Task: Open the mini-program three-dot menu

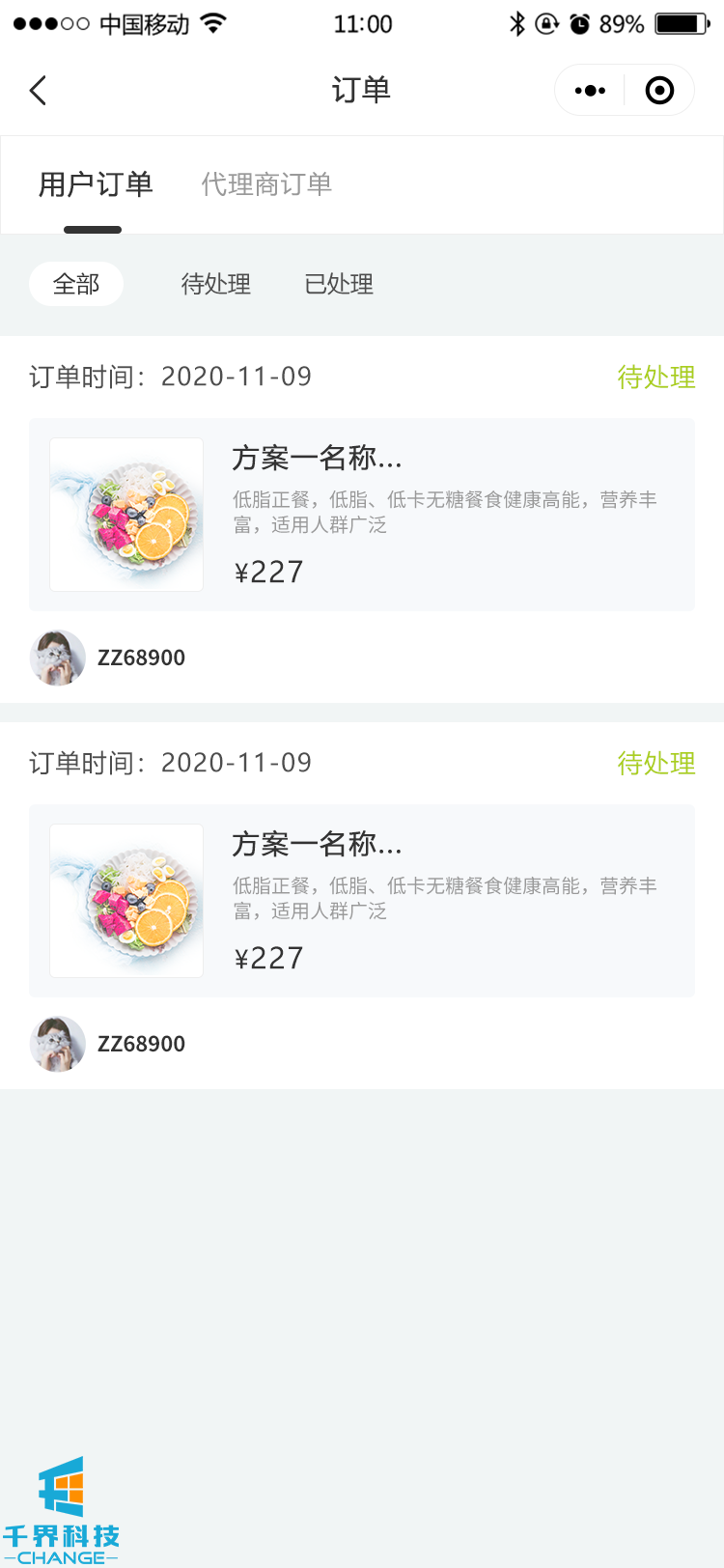Action: 590,91
